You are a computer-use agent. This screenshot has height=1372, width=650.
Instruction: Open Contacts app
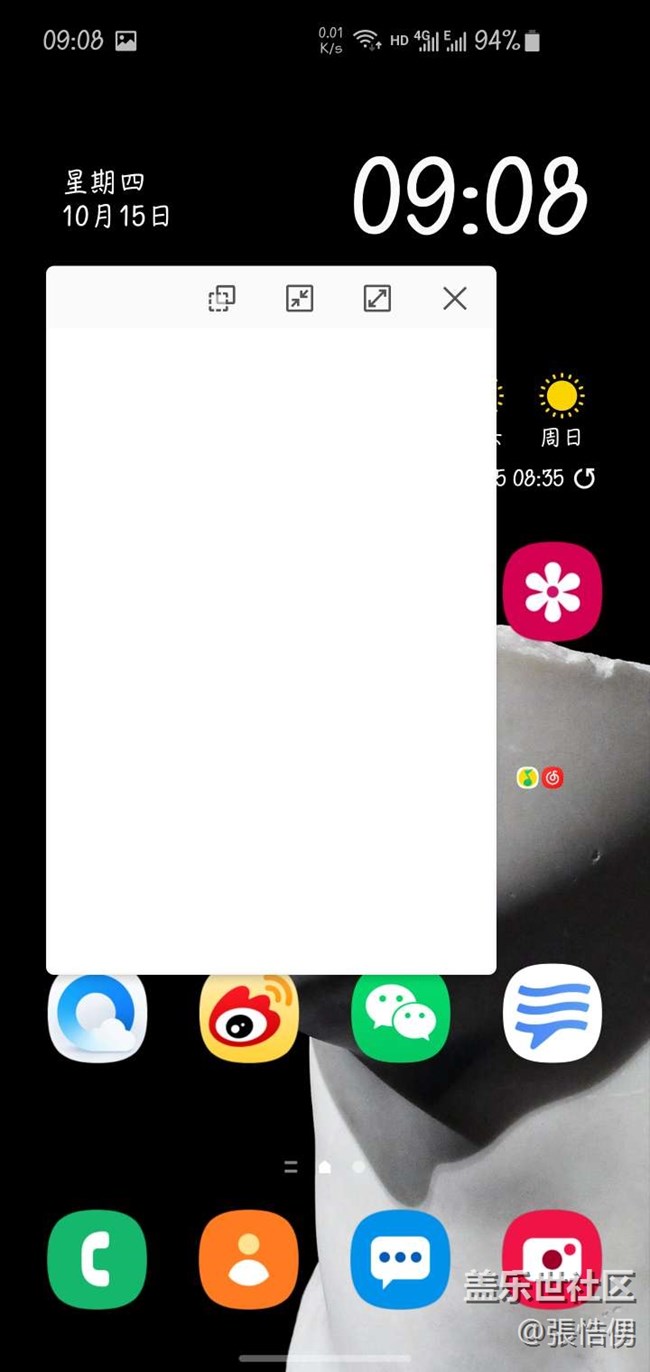click(x=248, y=1259)
